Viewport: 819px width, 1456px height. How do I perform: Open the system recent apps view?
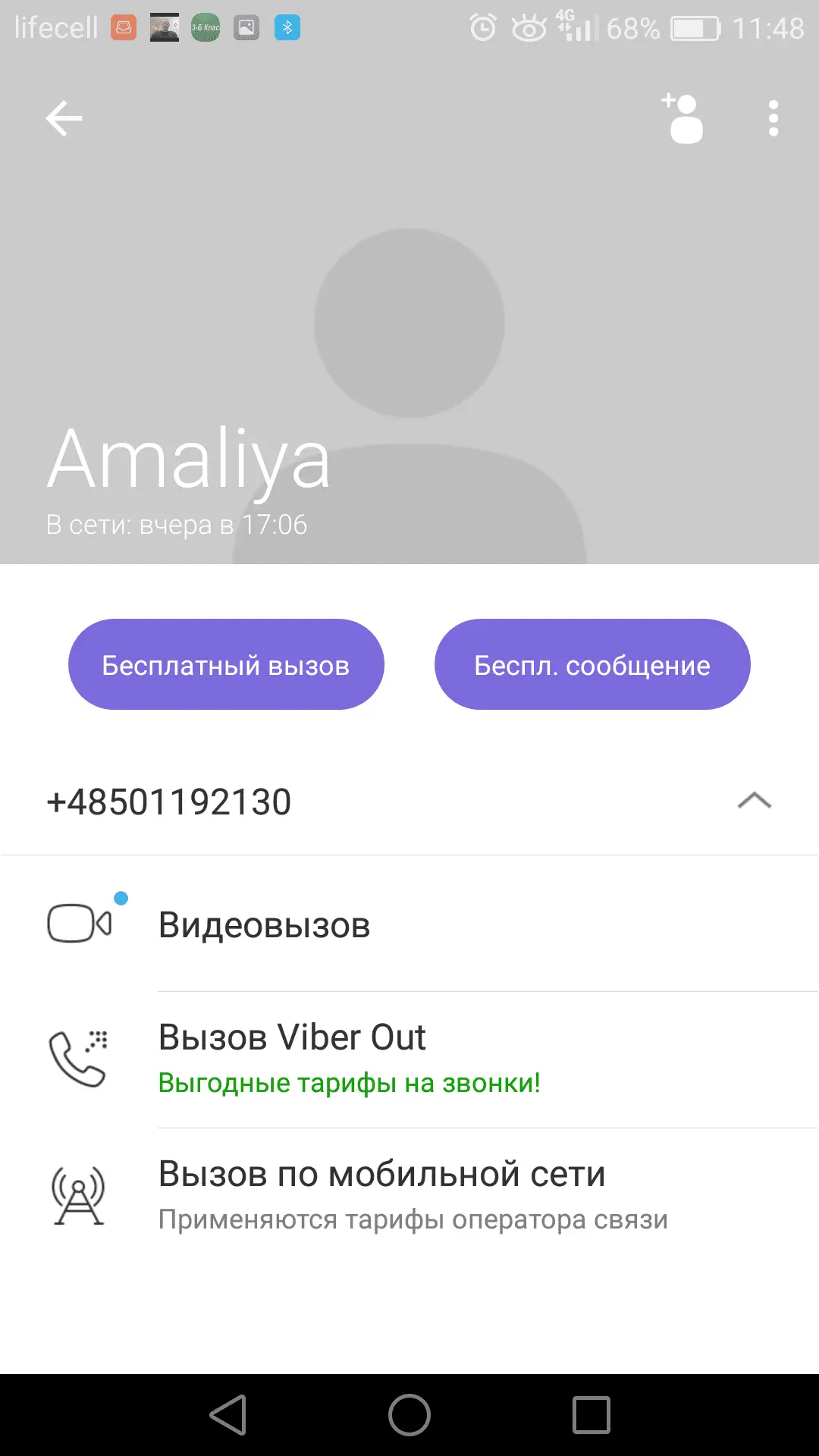click(x=591, y=1415)
